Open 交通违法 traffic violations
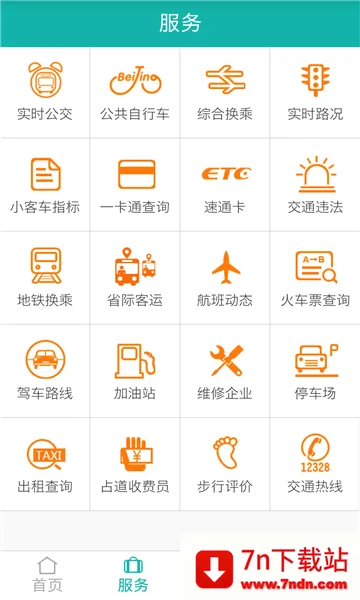The image size is (360, 600). [x=315, y=185]
